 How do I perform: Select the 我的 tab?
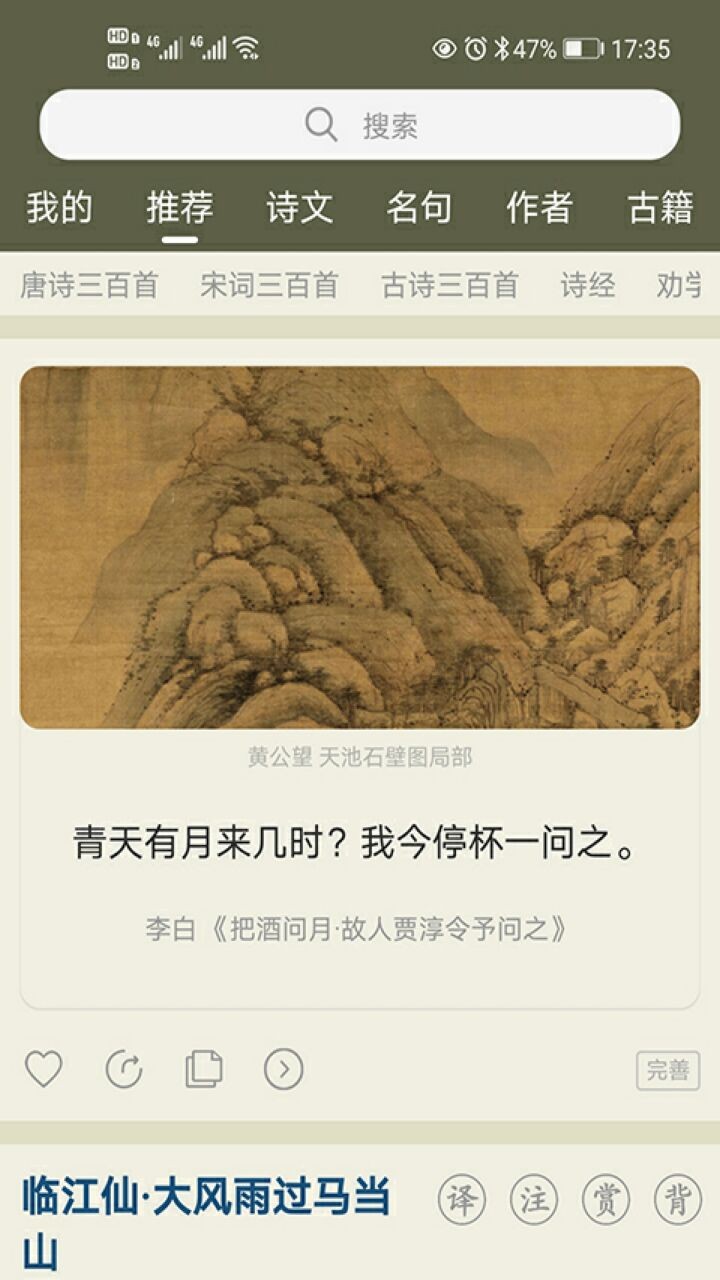(59, 207)
